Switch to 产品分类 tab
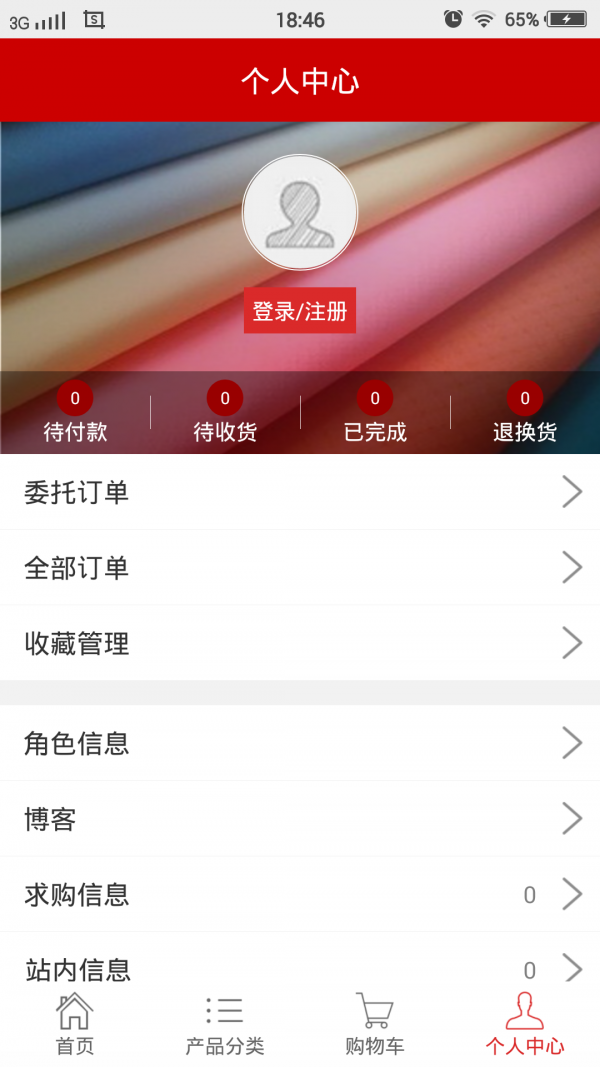The width and height of the screenshot is (600, 1067). [225, 1026]
